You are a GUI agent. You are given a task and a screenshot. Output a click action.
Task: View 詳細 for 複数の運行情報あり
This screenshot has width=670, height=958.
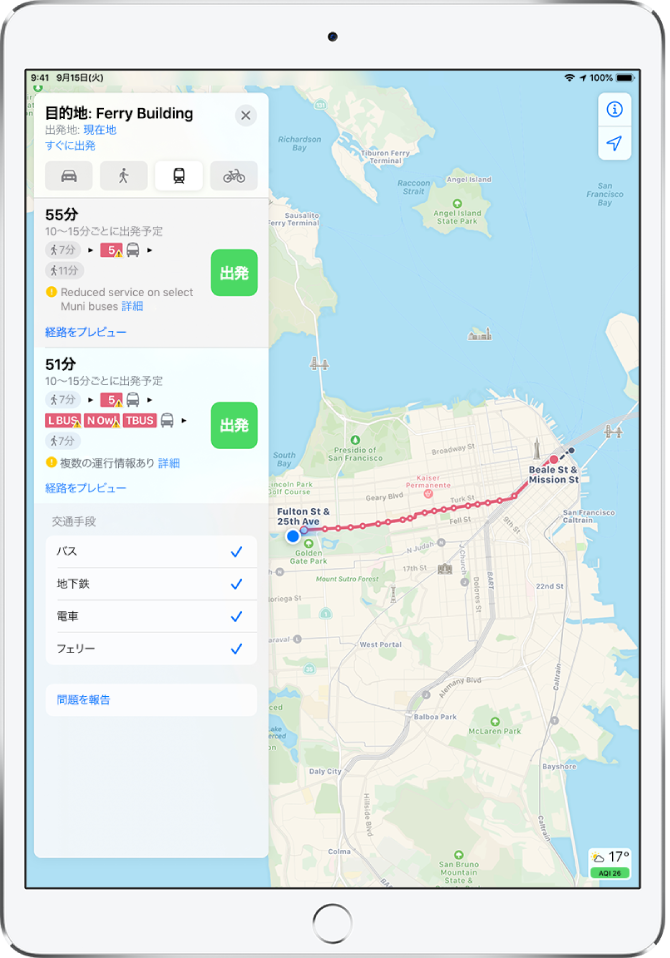tap(169, 463)
